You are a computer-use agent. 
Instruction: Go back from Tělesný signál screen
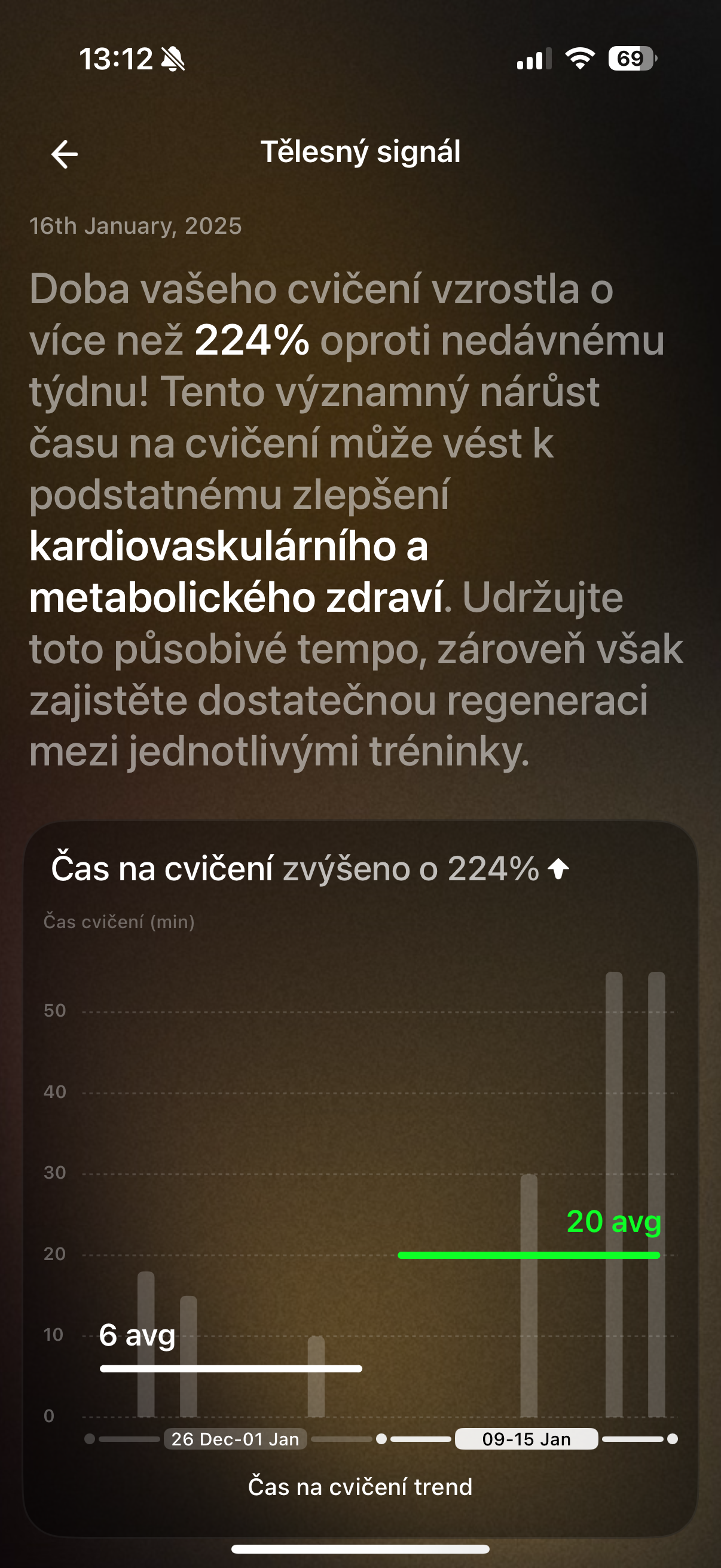[x=64, y=154]
